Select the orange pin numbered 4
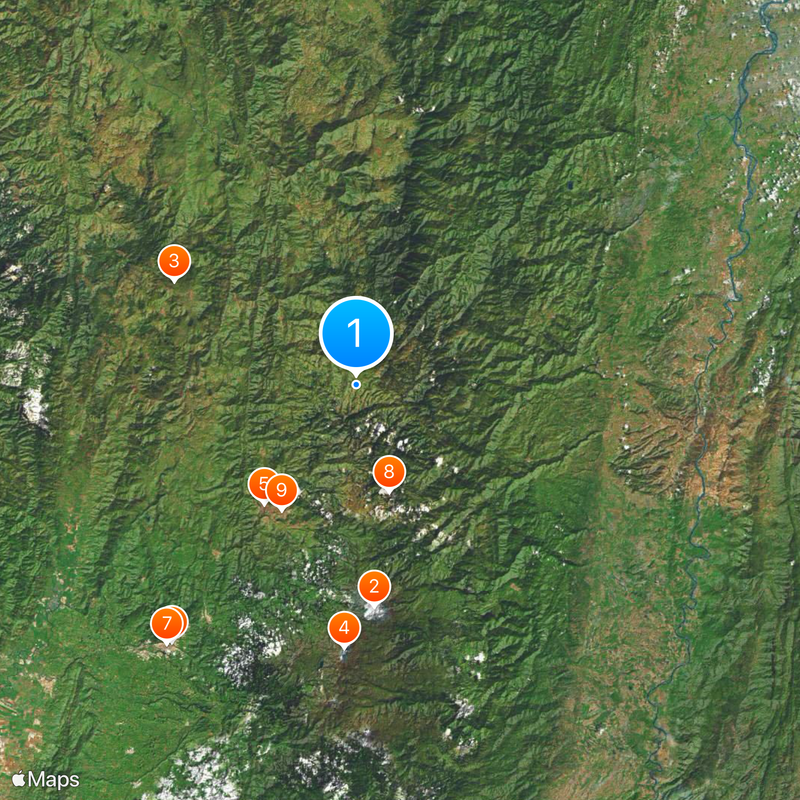The width and height of the screenshot is (800, 800). pos(344,628)
